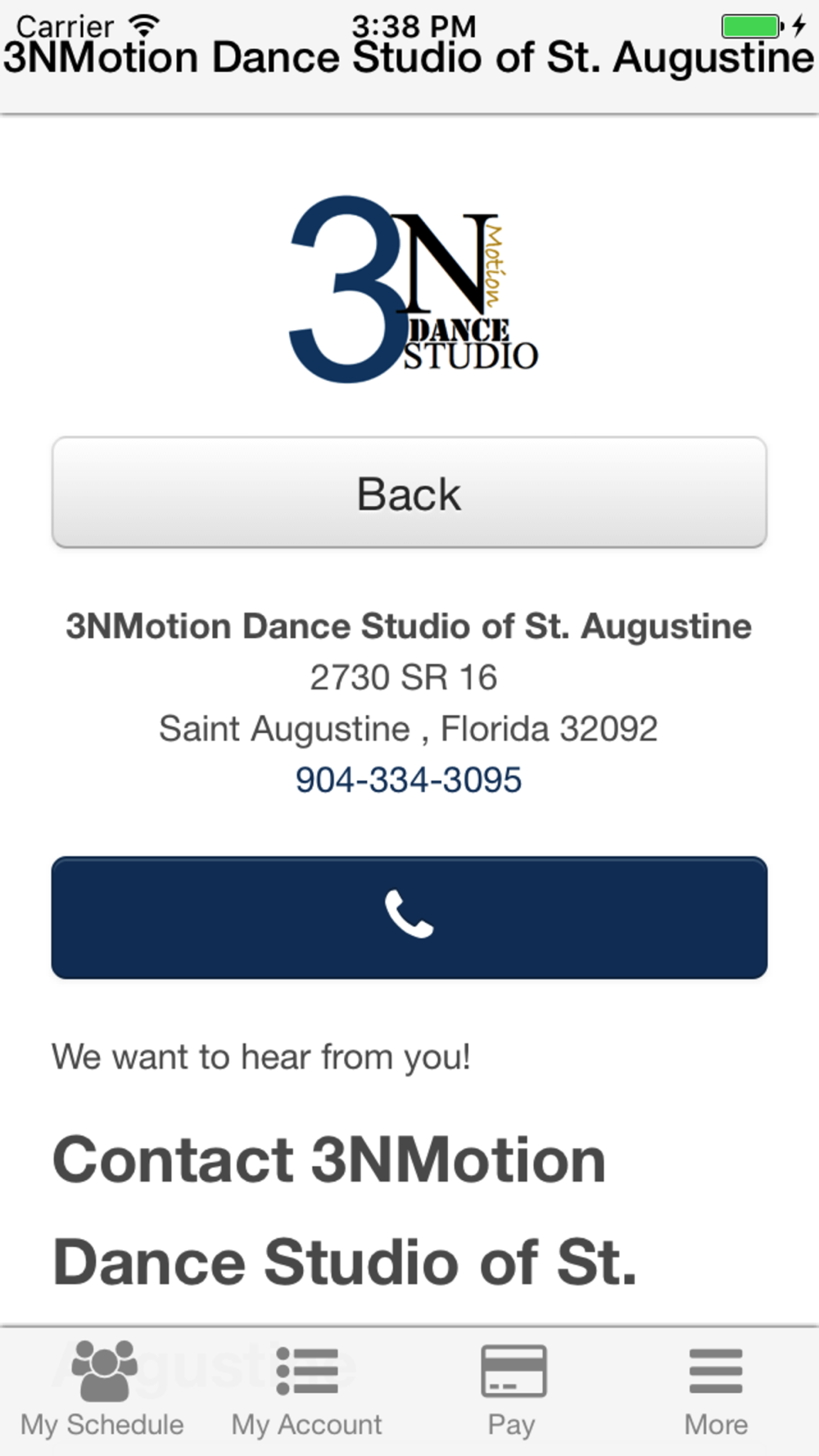Screen dimensions: 819x1456
Task: Tap the Back button
Action: [409, 493]
